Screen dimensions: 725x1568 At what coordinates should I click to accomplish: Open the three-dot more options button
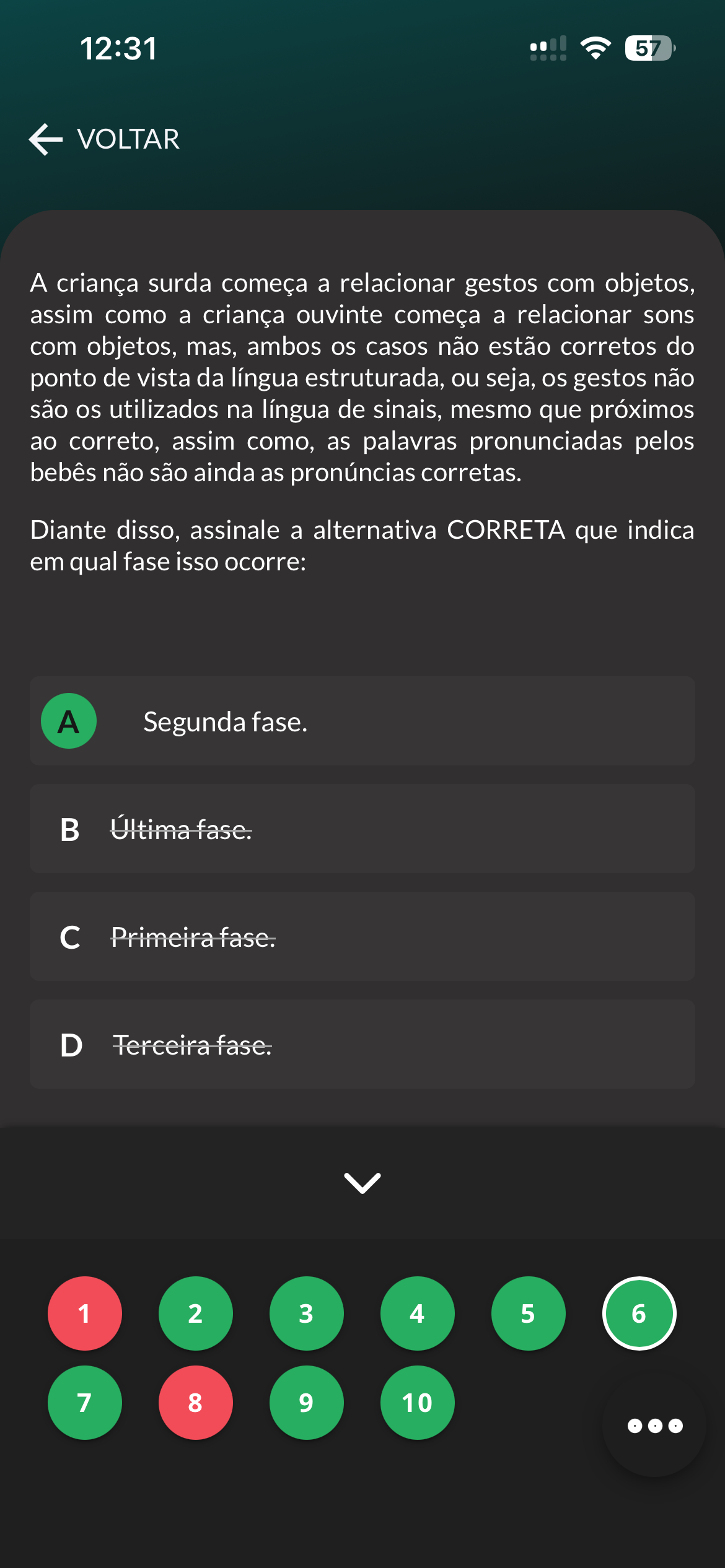[x=655, y=1426]
